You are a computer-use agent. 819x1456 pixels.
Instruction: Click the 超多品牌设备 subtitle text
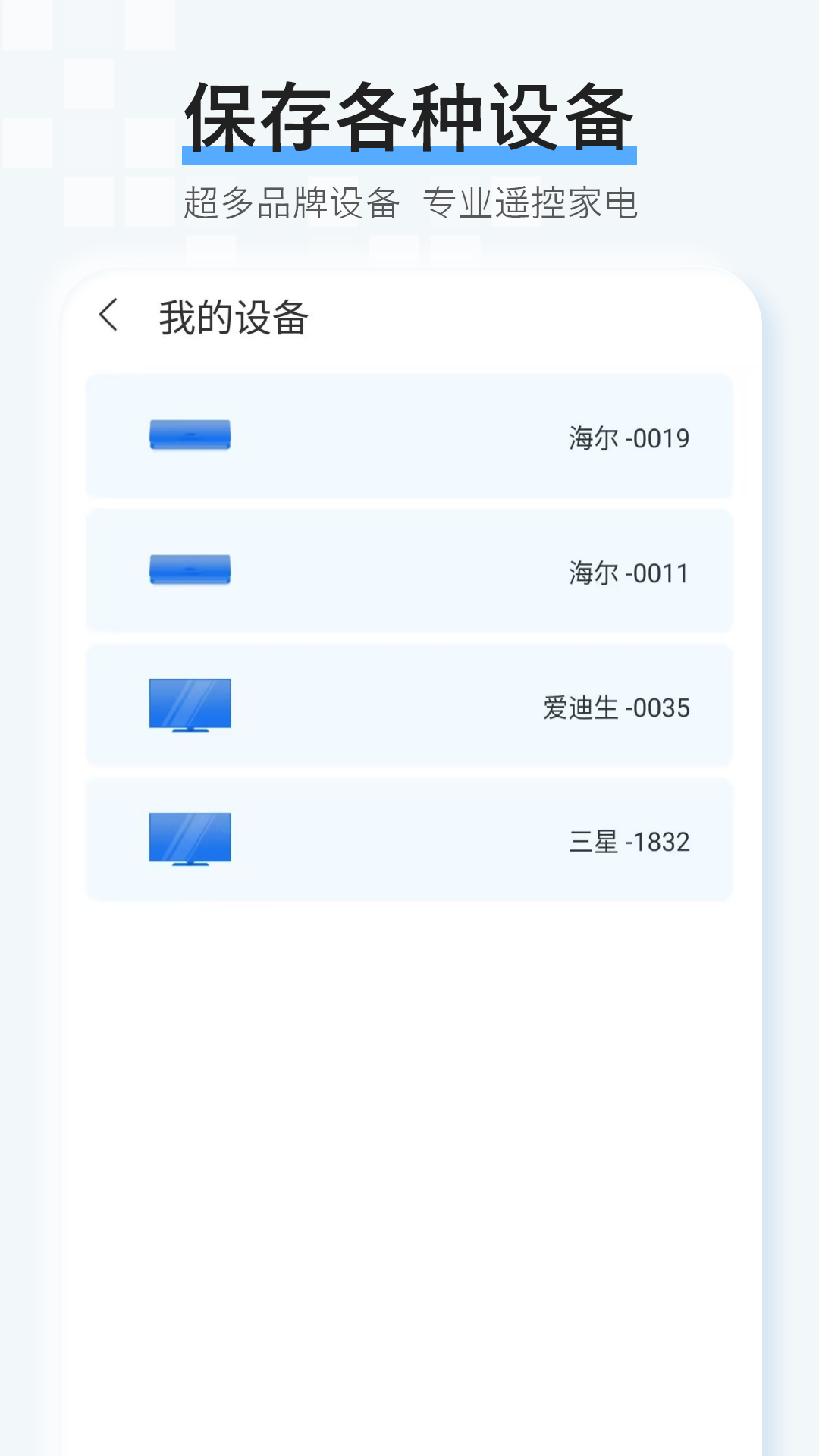point(292,201)
